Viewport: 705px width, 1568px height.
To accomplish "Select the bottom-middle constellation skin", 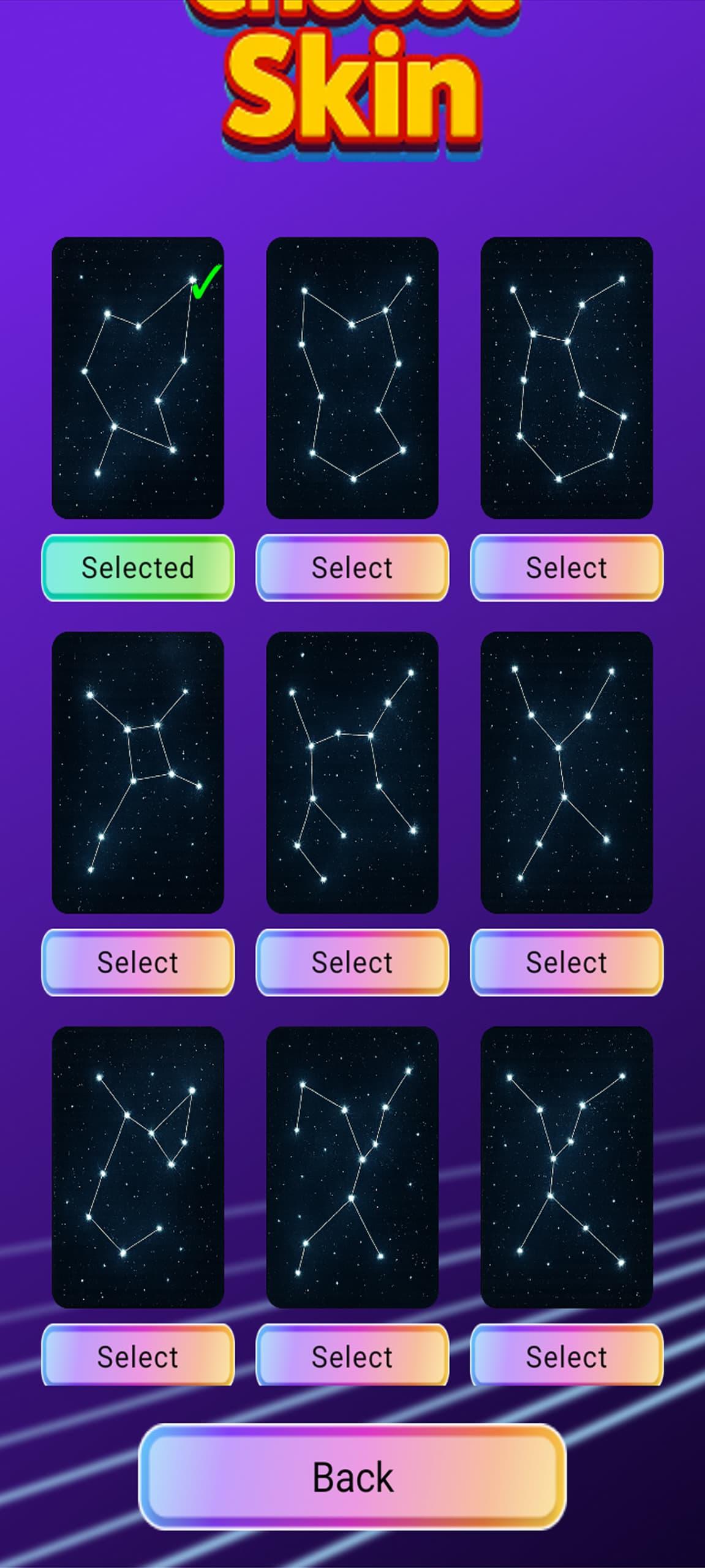I will coord(352,1356).
